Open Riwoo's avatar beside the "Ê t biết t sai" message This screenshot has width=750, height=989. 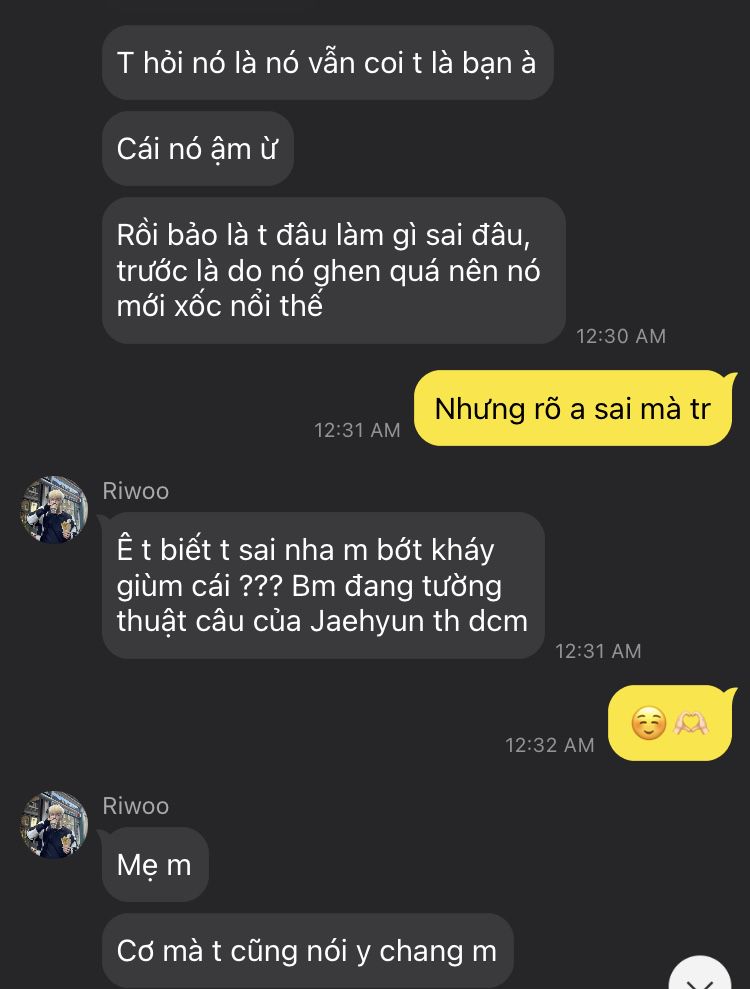(54, 510)
